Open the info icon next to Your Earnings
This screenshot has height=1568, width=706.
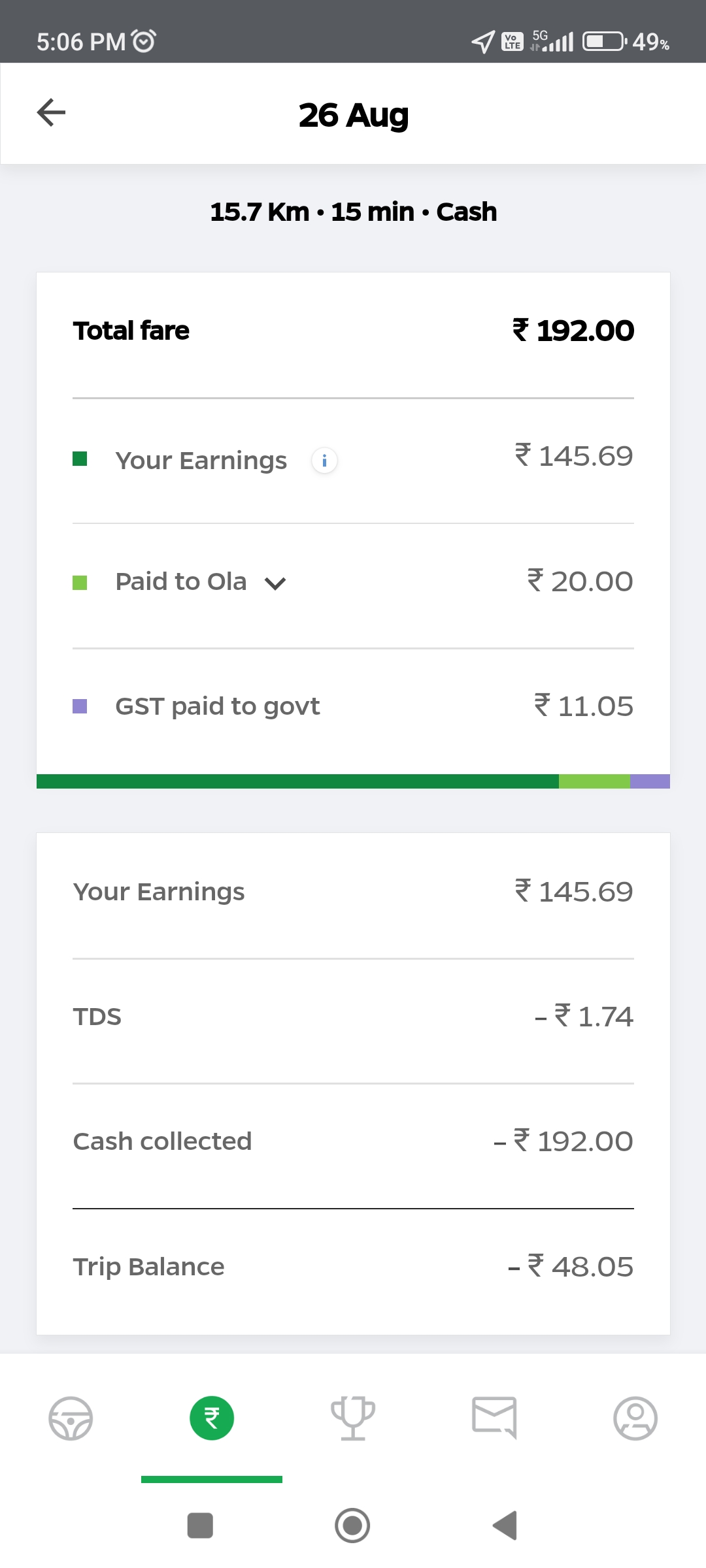pyautogui.click(x=324, y=461)
